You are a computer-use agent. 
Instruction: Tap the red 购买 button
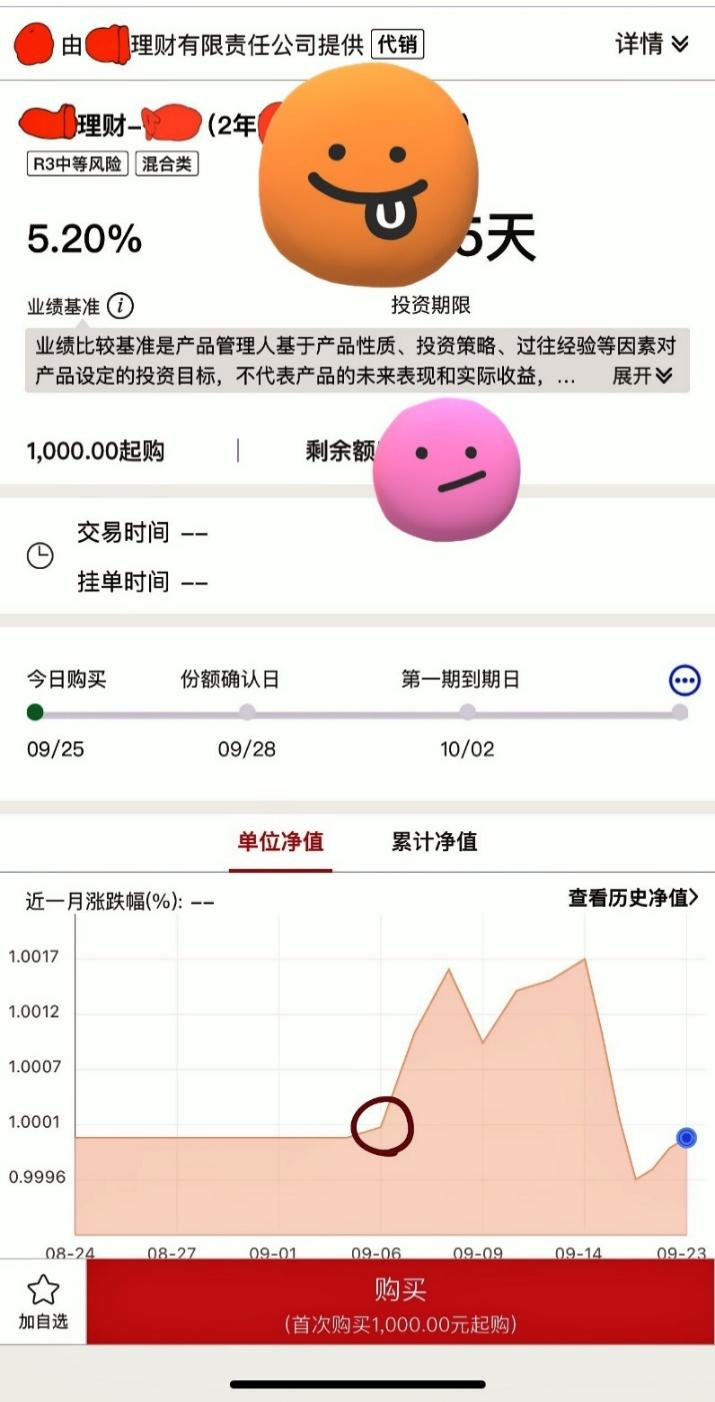[400, 1303]
